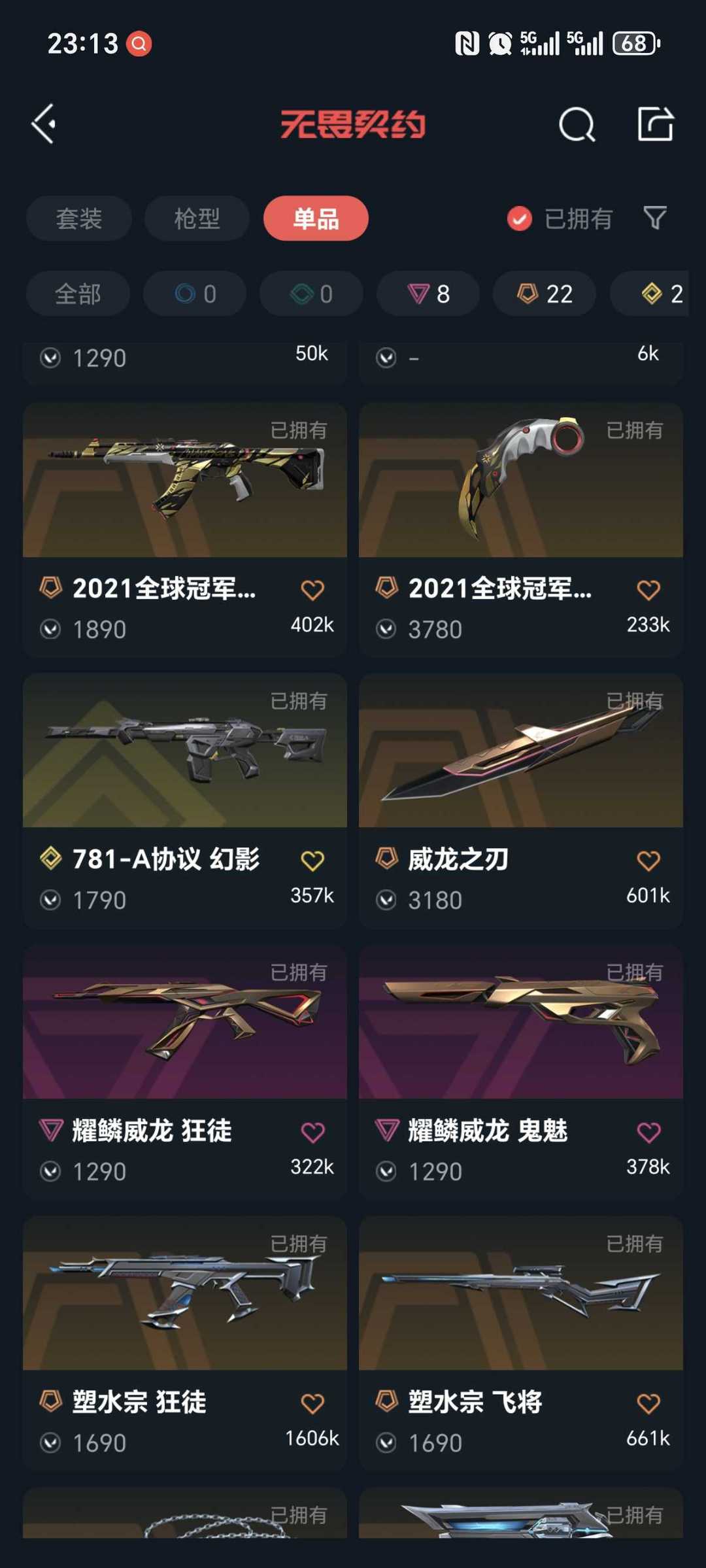Open the funnel filter icon
706x1568 pixels.
[655, 218]
